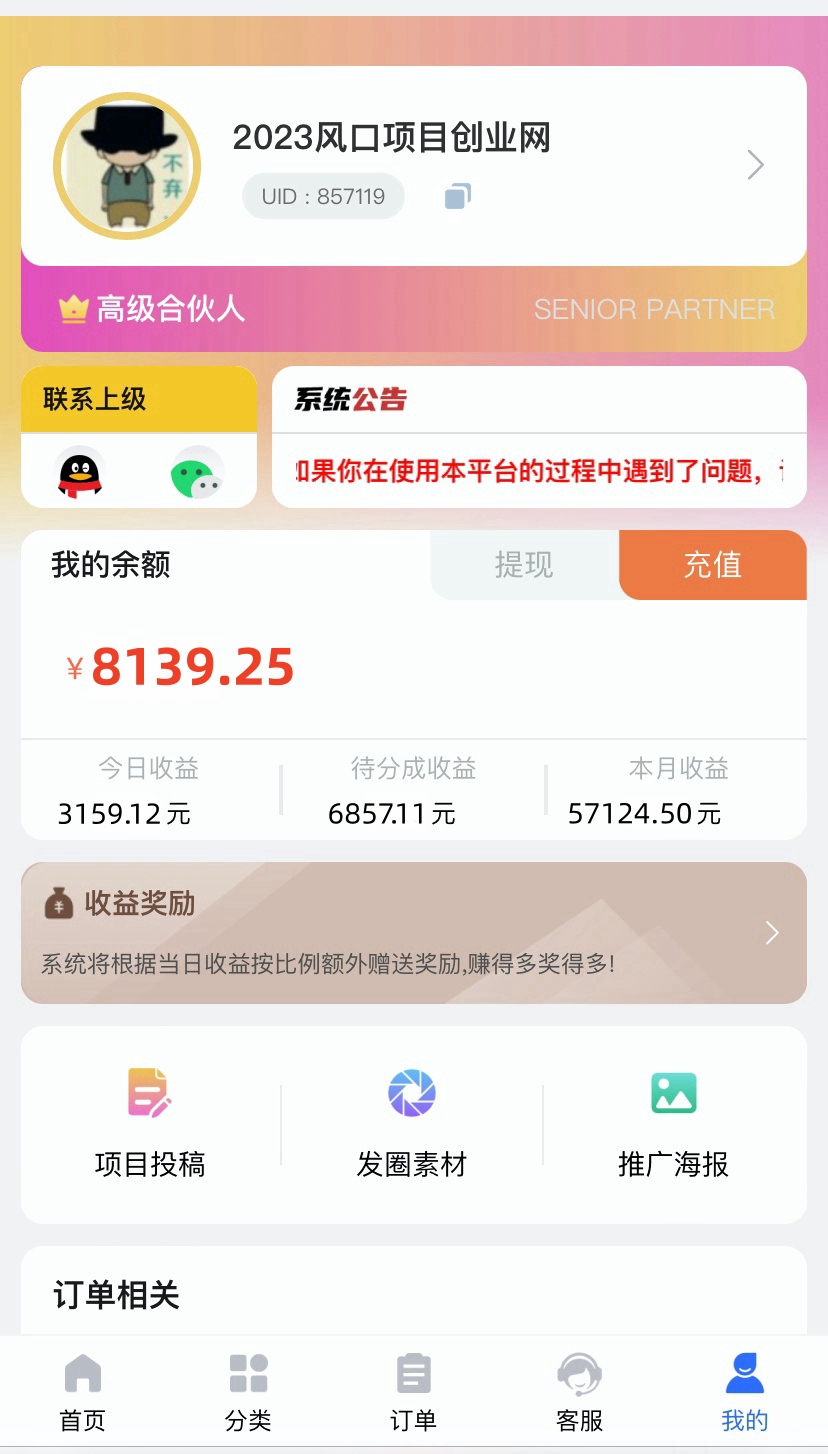The height and width of the screenshot is (1454, 828).
Task: Open the user profile avatar
Action: [127, 166]
